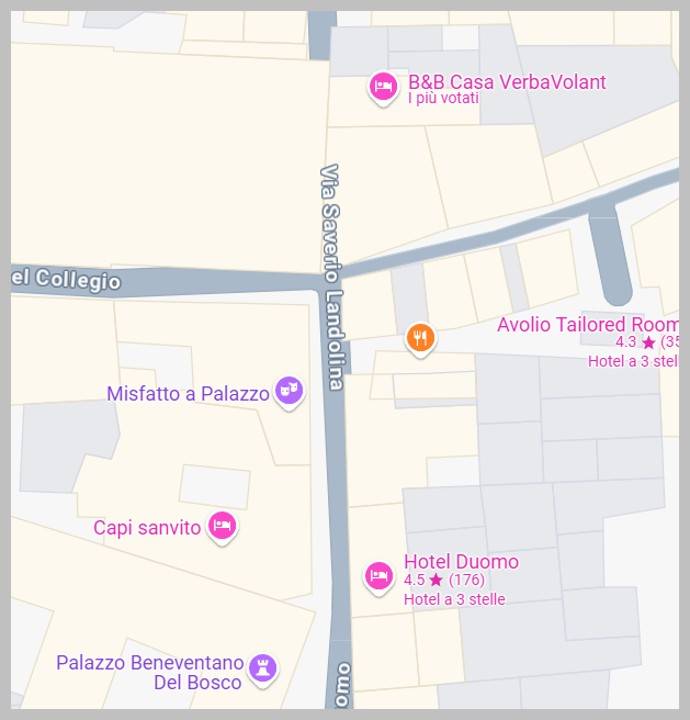Select the orange restaurant marker
Image resolution: width=690 pixels, height=720 pixels.
pos(421,338)
